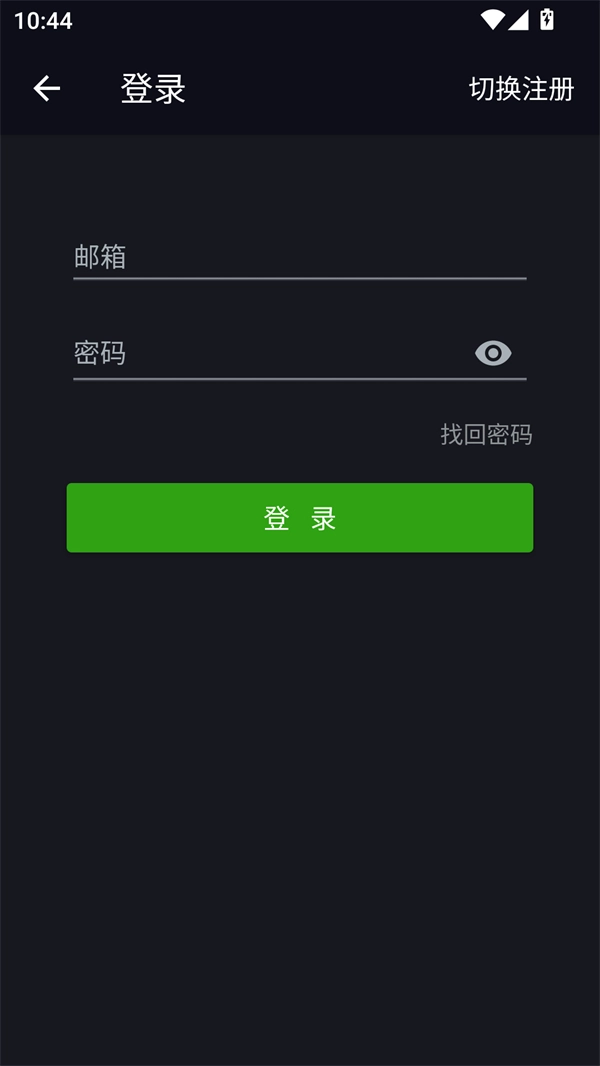Open the 找回密码 password recovery link
Image resolution: width=600 pixels, height=1066 pixels.
[x=486, y=435]
